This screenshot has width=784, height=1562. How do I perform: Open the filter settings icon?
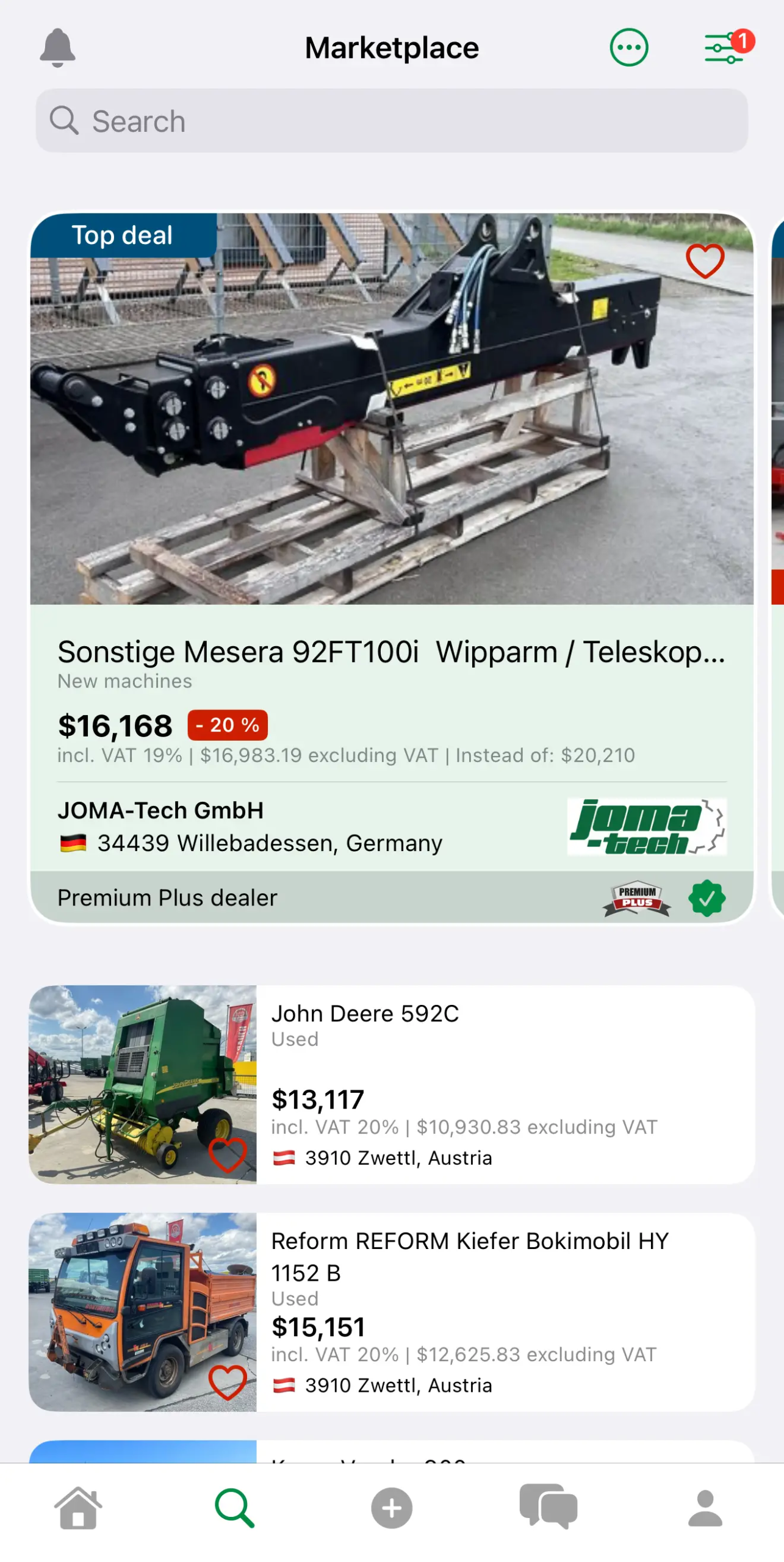(724, 48)
